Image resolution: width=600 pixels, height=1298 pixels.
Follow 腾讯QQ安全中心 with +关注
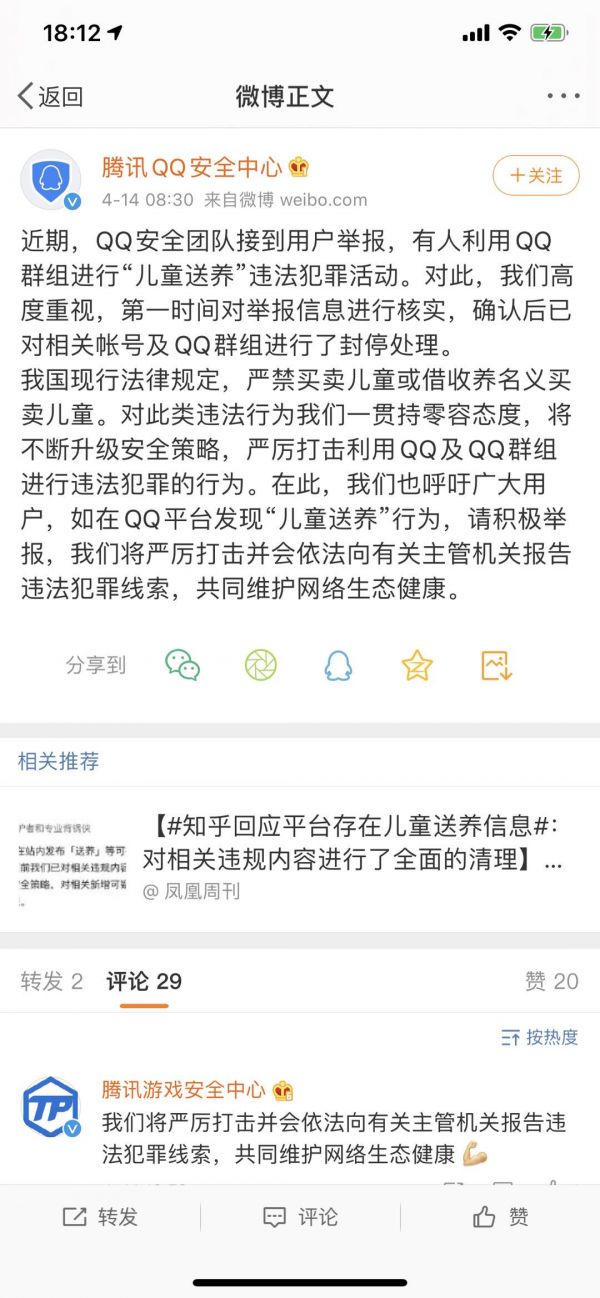coord(535,176)
